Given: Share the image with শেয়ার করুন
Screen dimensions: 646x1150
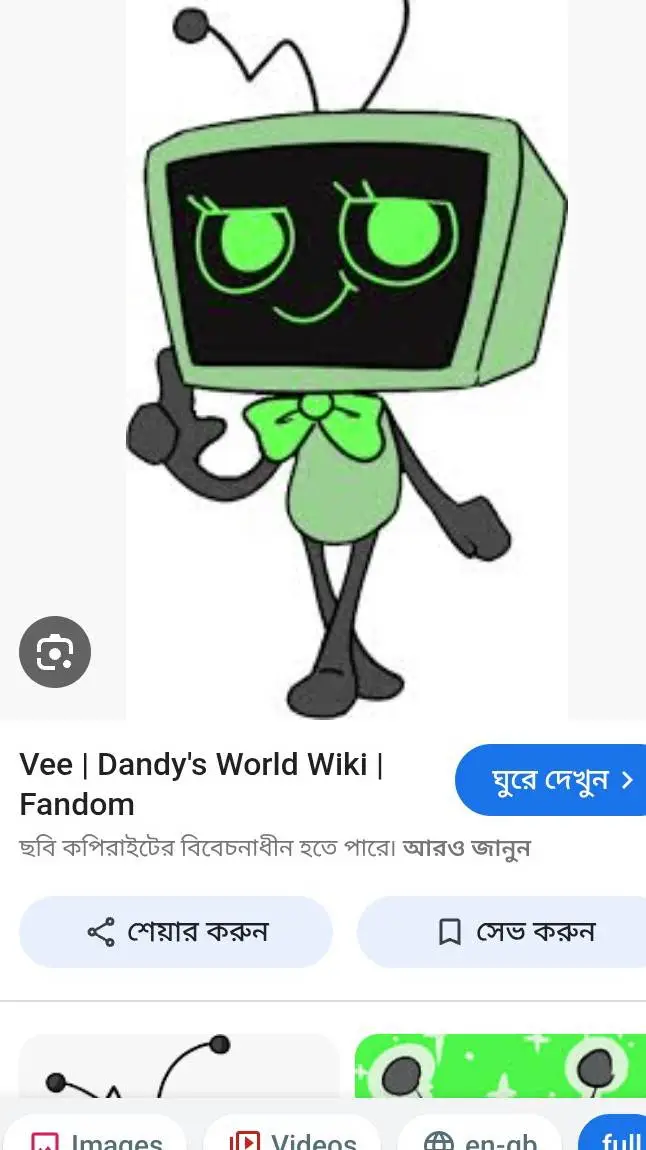Looking at the screenshot, I should coord(176,932).
